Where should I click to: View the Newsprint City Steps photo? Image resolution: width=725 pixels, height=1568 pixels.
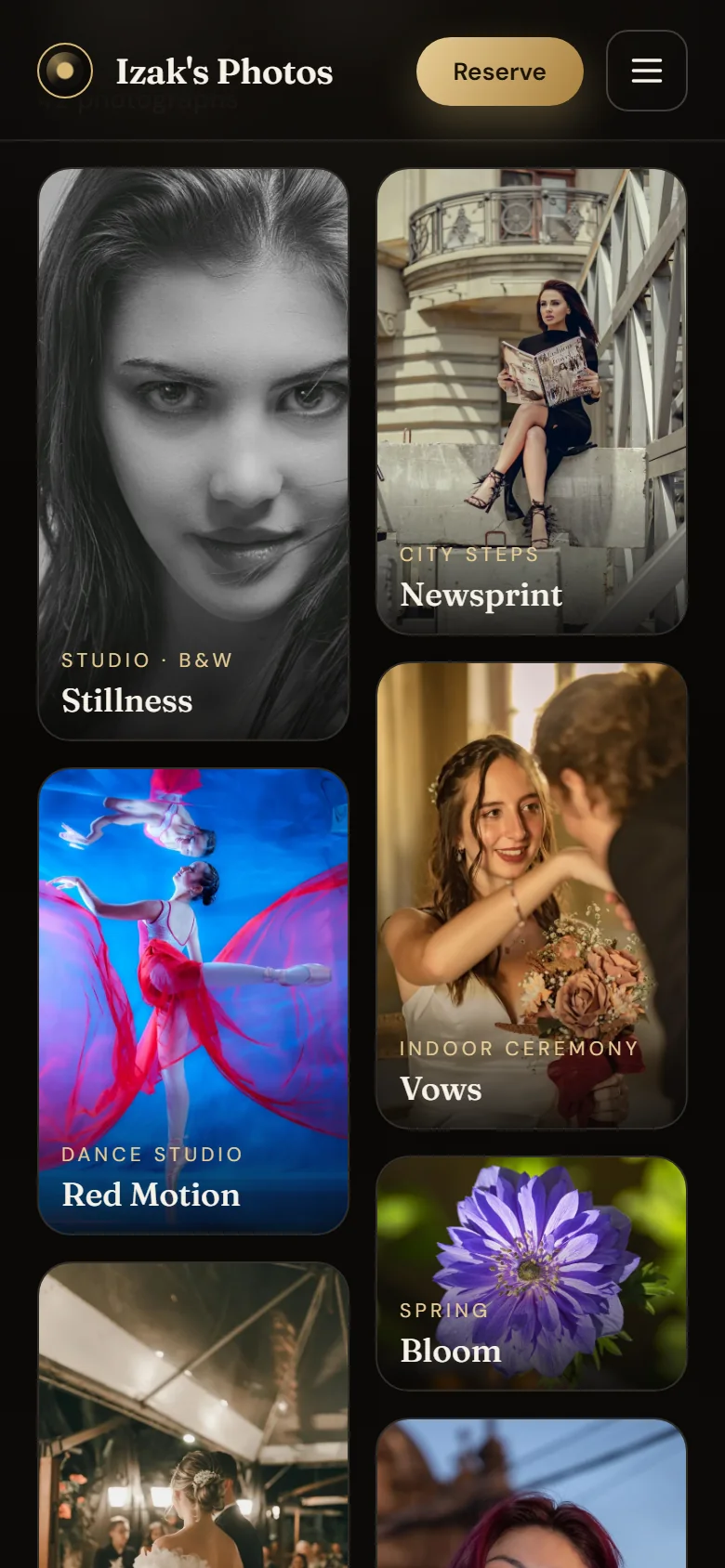[x=532, y=401]
